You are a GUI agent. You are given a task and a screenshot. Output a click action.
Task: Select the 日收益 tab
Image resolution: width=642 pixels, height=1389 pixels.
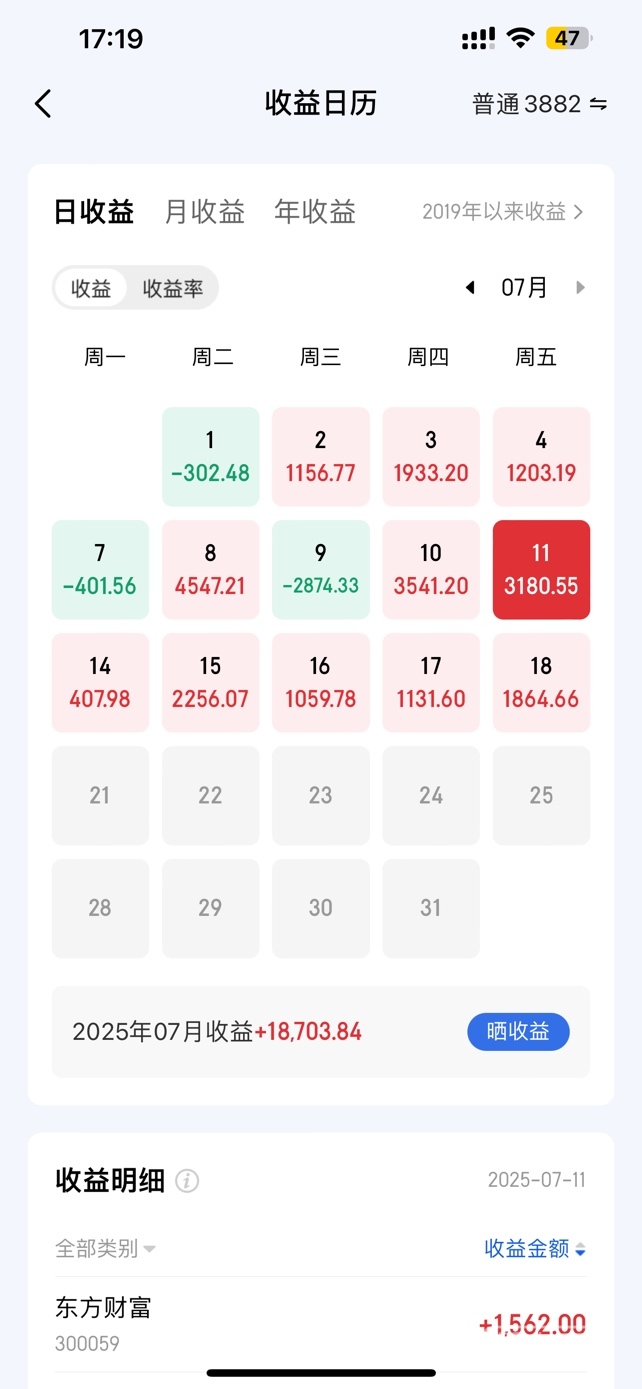point(94,212)
